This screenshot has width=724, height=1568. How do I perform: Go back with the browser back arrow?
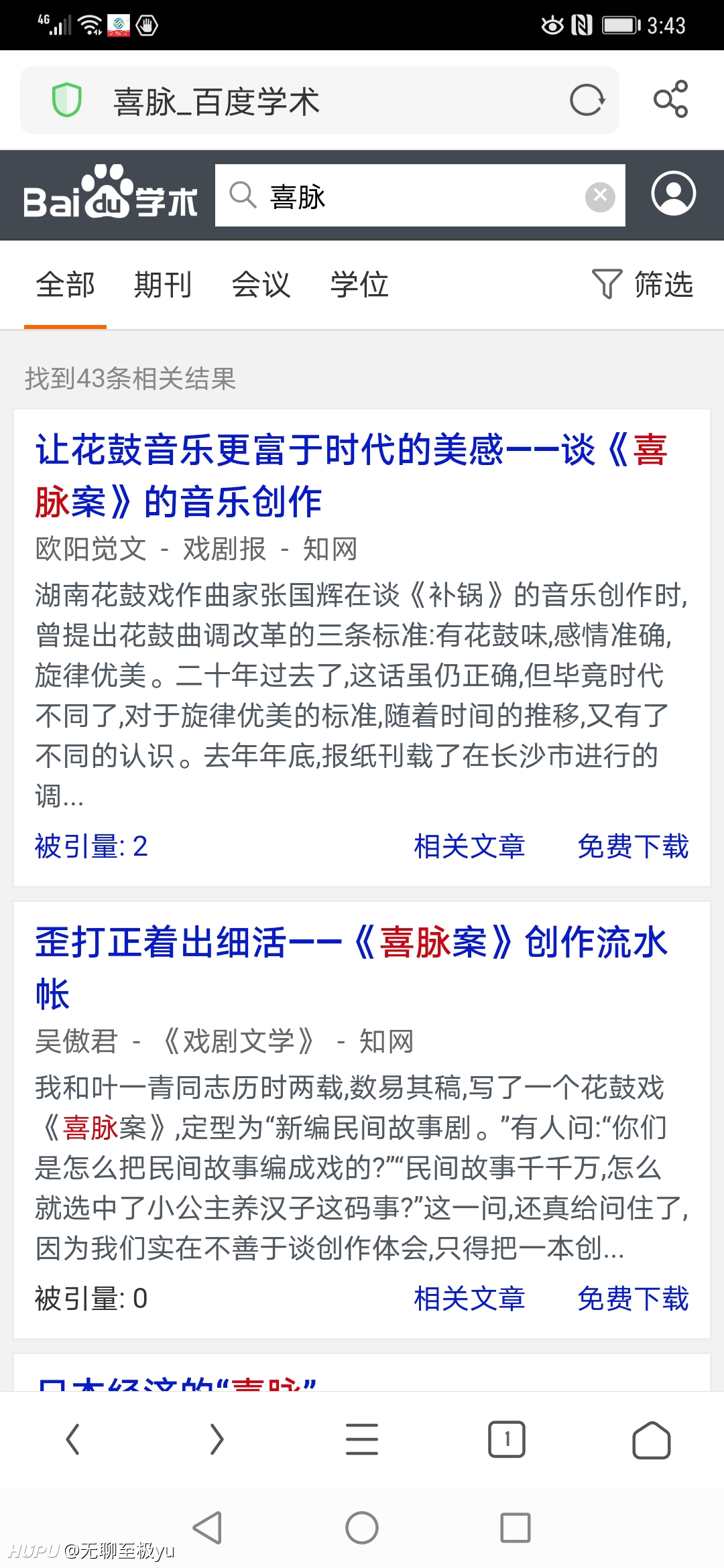pyautogui.click(x=73, y=1439)
